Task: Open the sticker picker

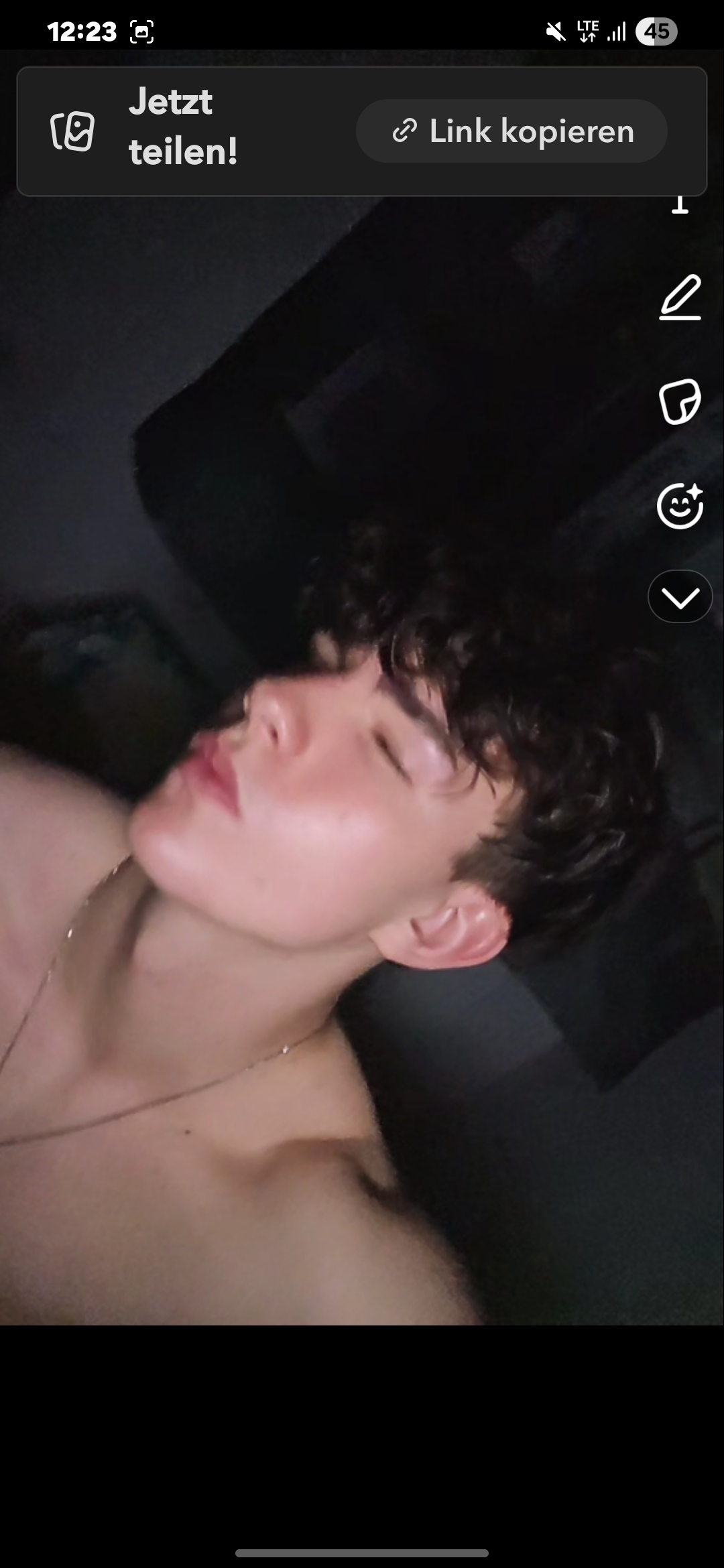Action: tap(680, 401)
